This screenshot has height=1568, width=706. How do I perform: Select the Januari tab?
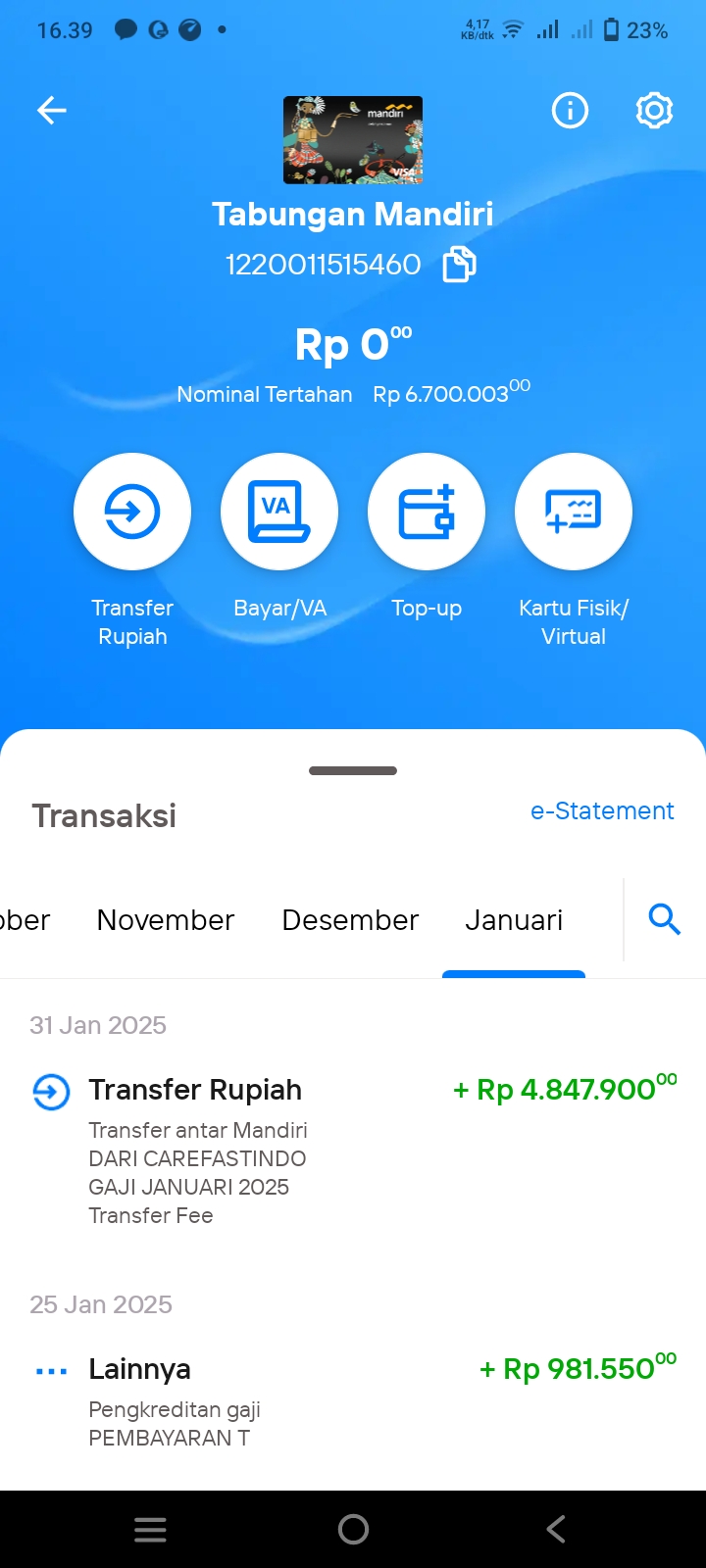514,920
